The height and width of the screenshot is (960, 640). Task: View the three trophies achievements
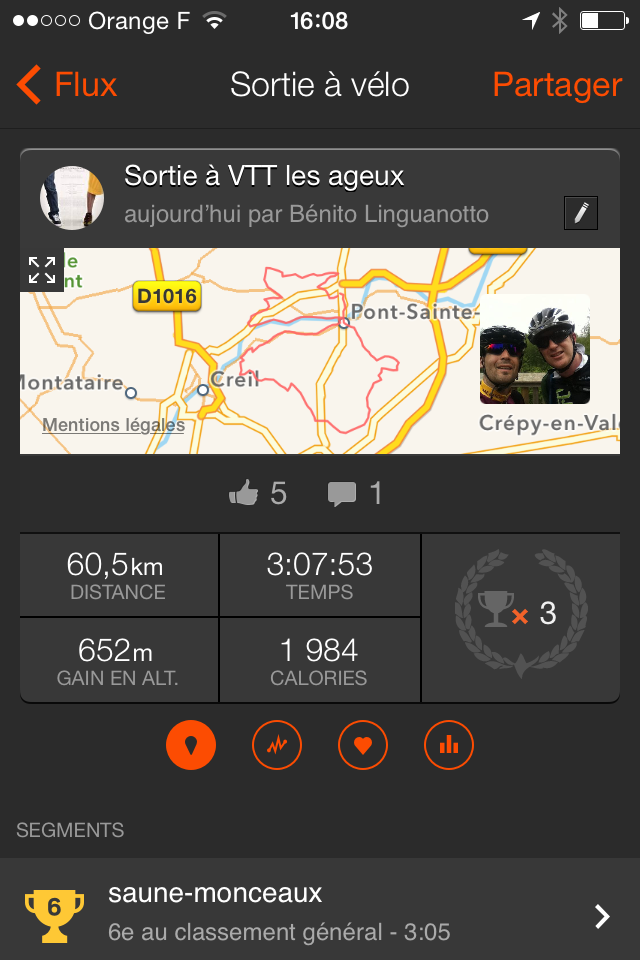520,613
